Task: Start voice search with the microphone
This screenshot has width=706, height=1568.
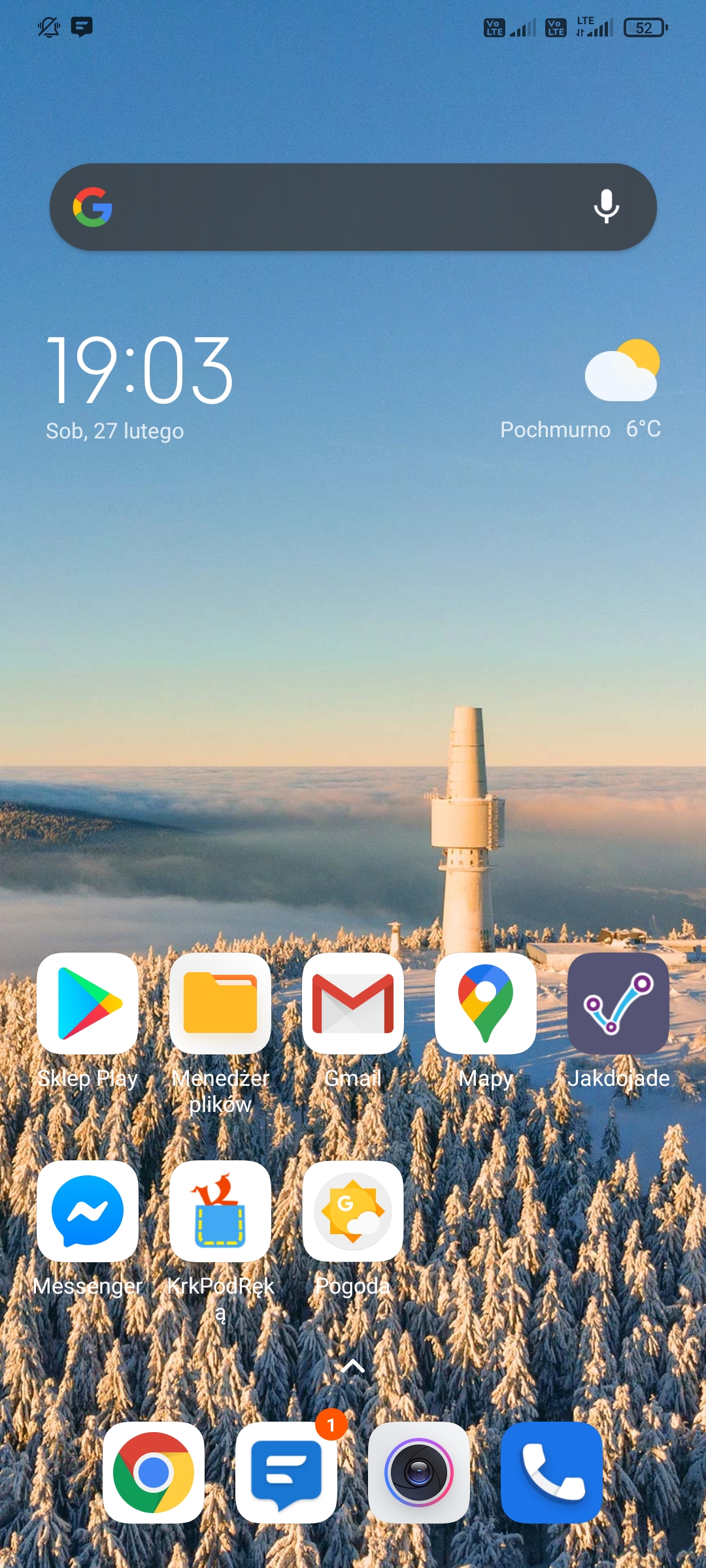Action: pos(606,207)
